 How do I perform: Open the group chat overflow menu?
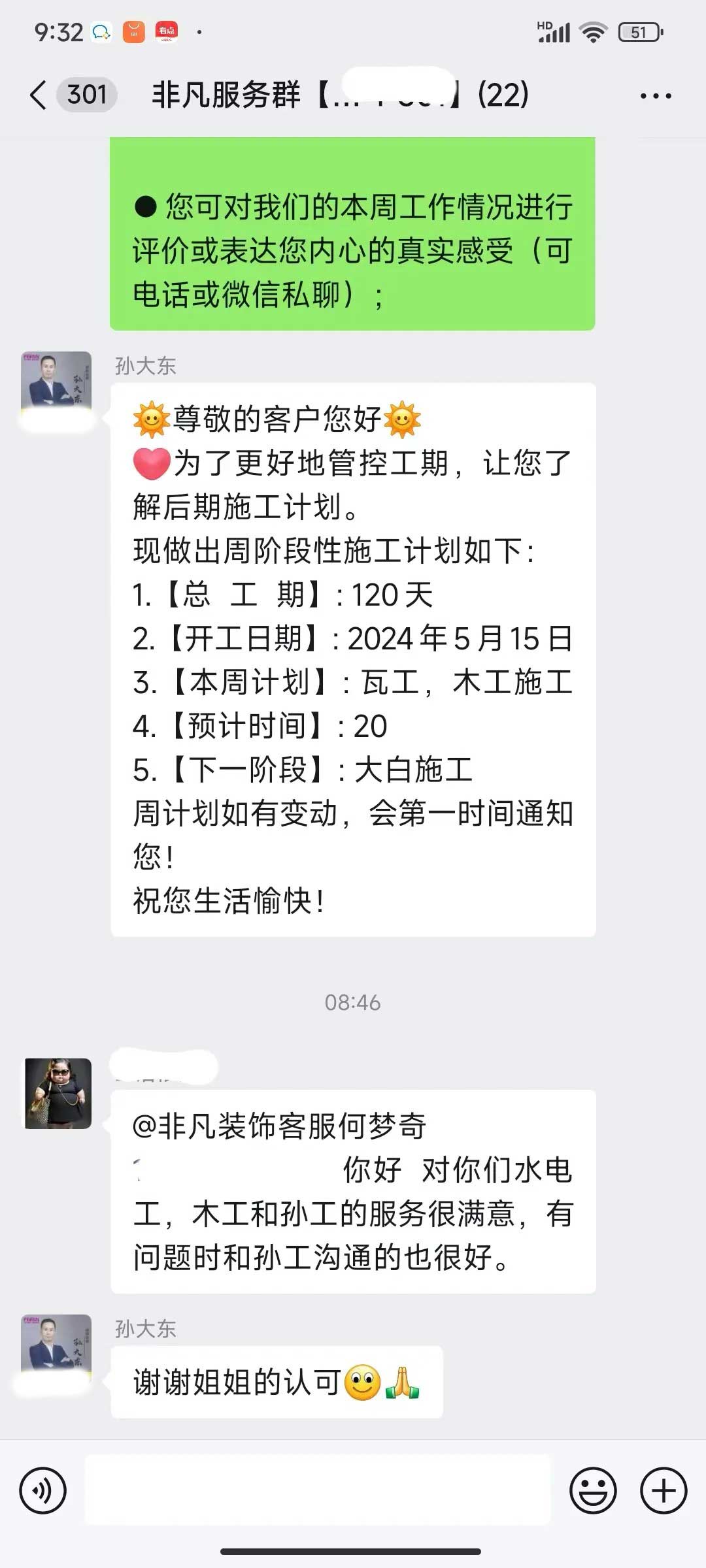pyautogui.click(x=655, y=96)
